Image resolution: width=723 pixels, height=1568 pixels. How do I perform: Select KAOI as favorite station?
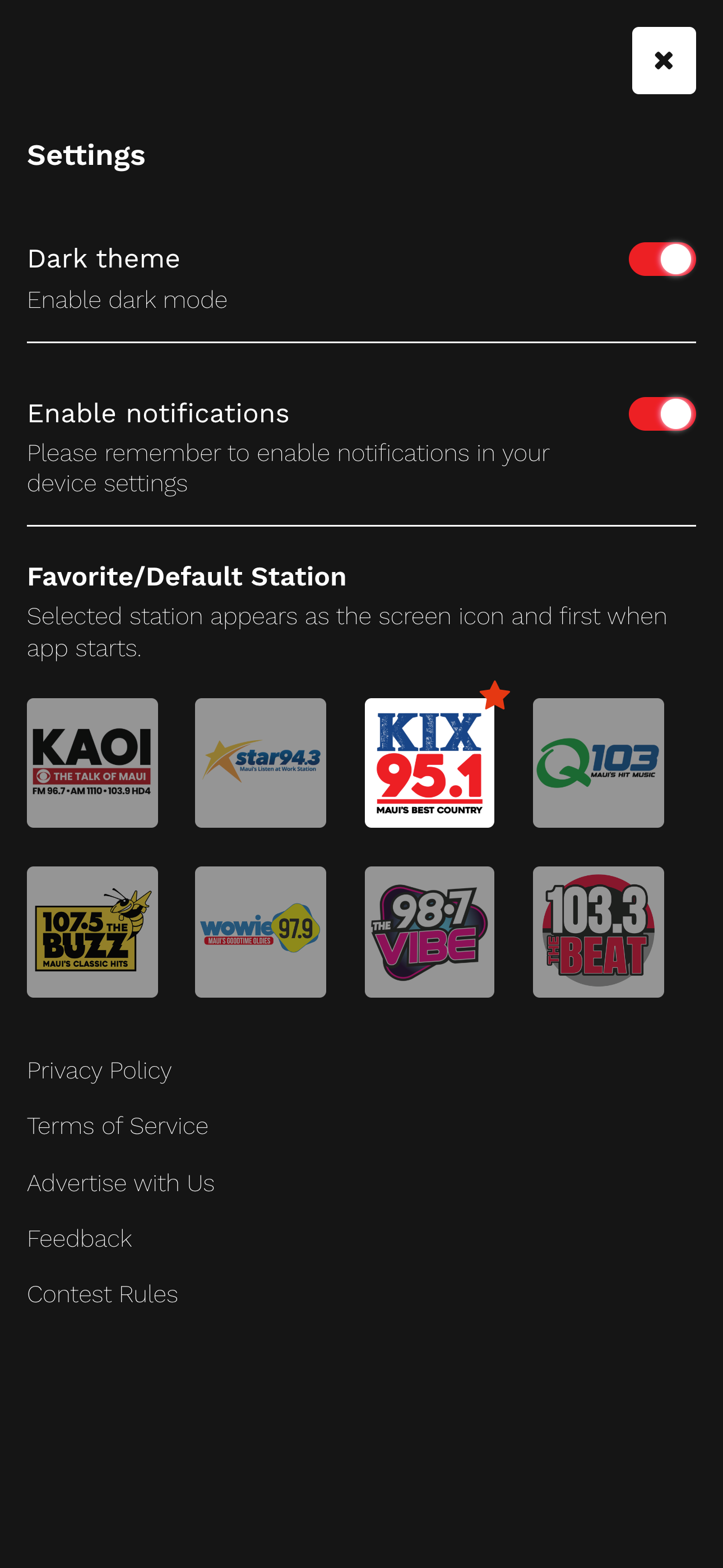click(92, 763)
